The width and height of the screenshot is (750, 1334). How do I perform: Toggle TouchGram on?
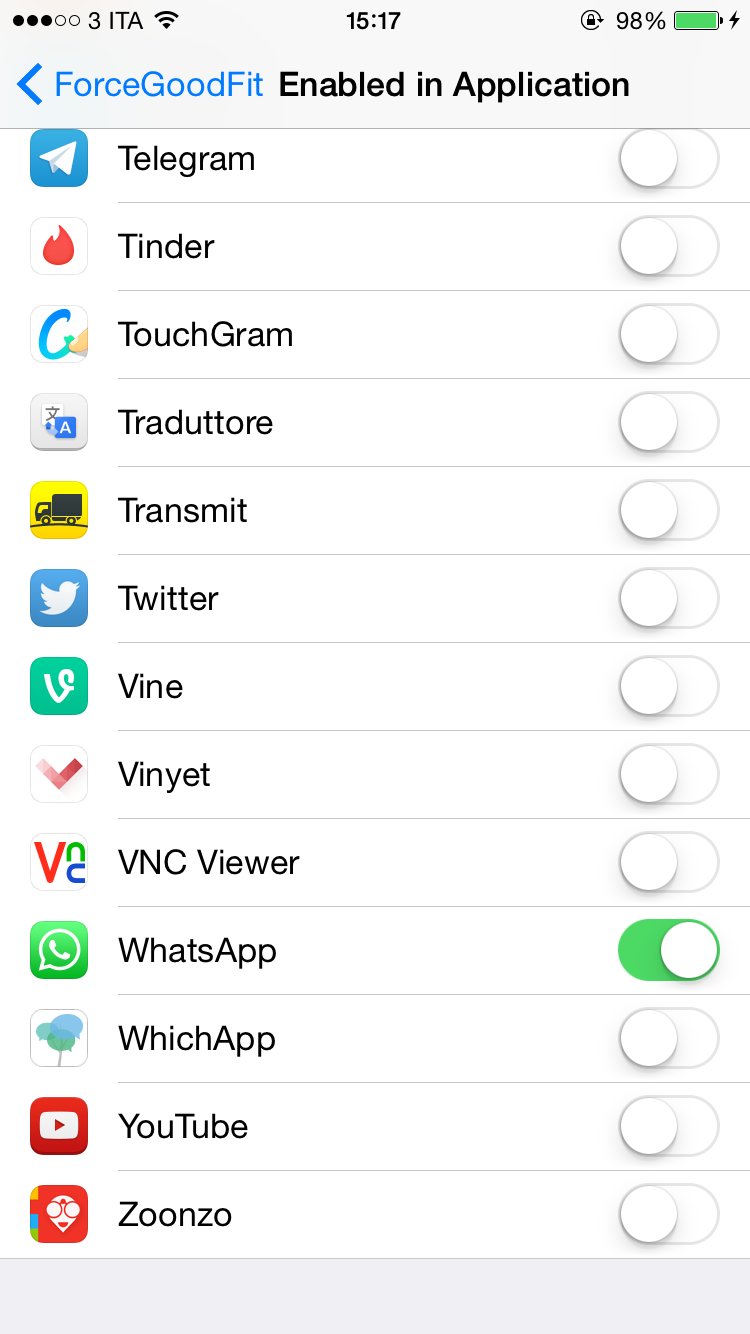coord(669,335)
